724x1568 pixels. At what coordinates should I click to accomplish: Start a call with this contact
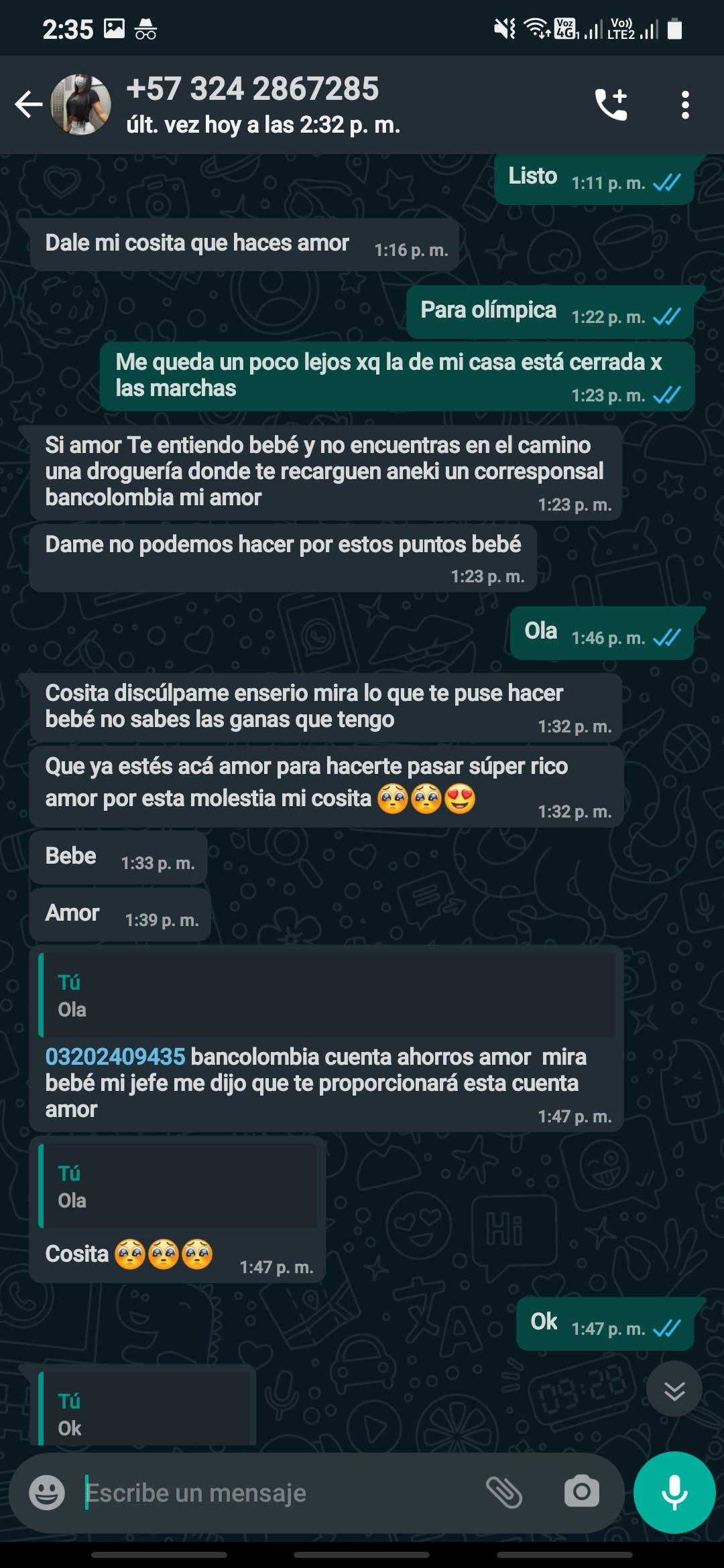coord(611,105)
